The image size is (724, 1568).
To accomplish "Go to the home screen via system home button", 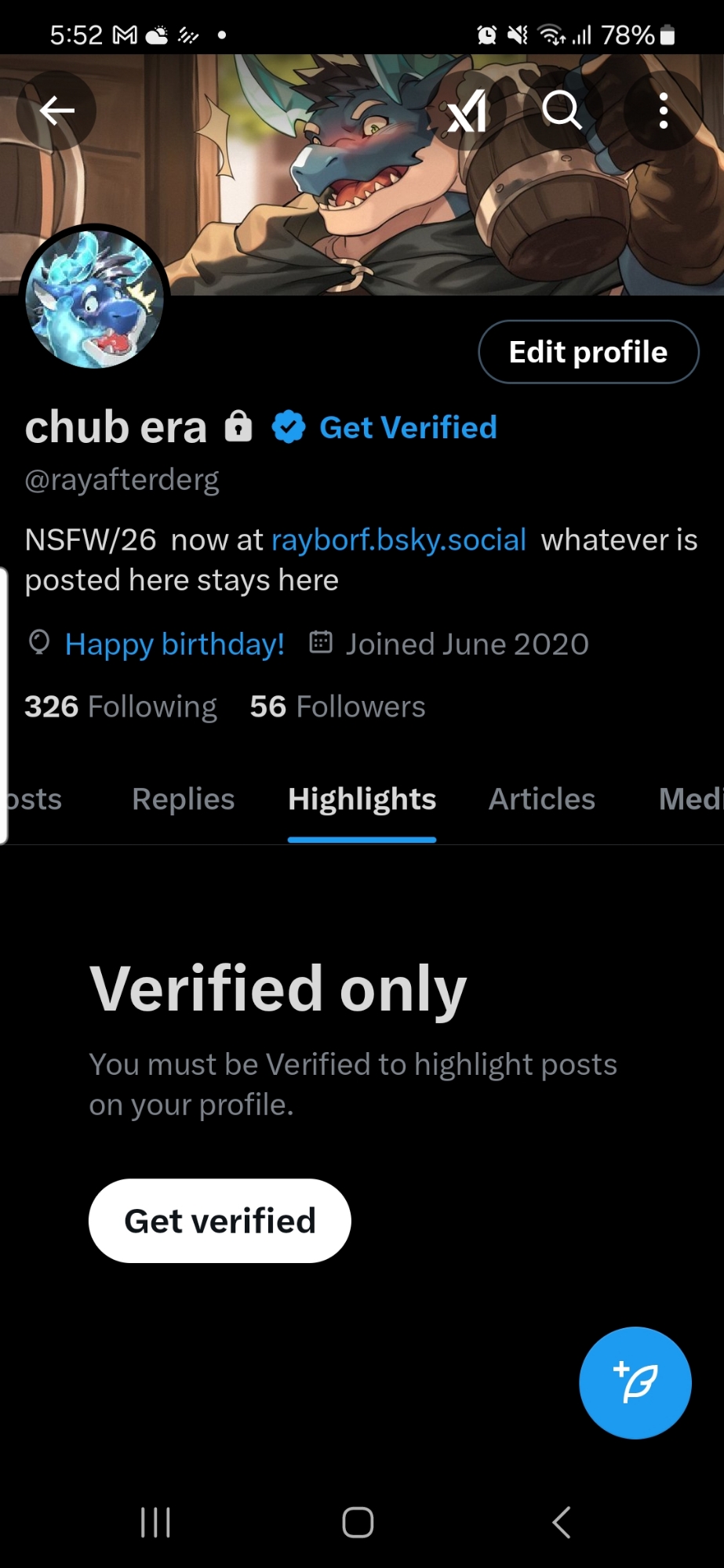I will (x=358, y=1523).
